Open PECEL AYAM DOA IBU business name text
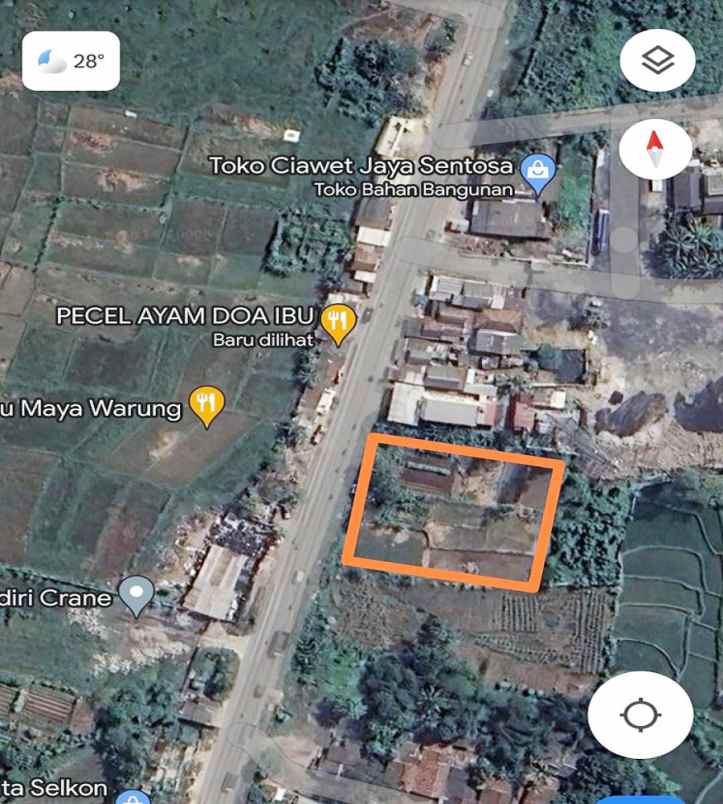The width and height of the screenshot is (723, 804). pos(186,316)
